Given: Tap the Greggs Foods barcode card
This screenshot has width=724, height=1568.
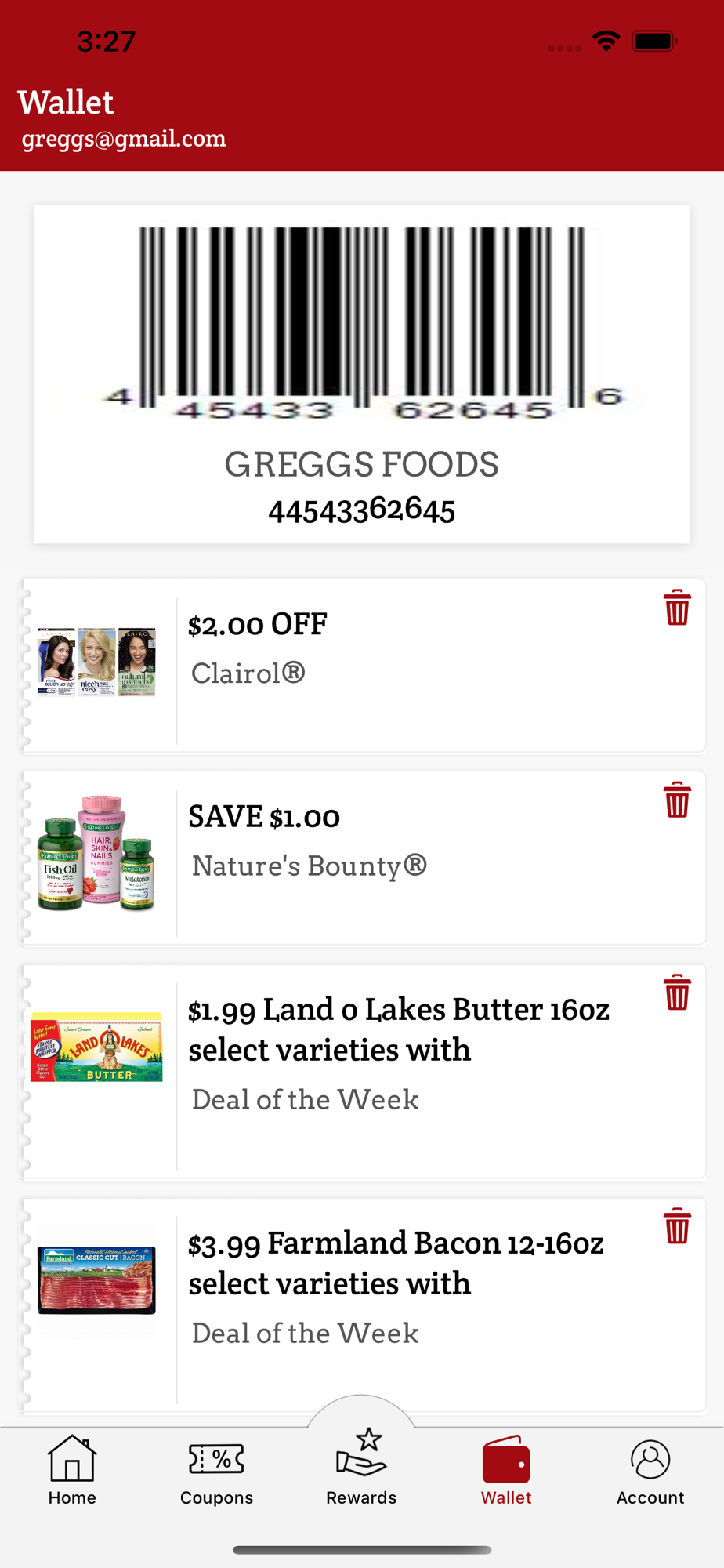Looking at the screenshot, I should tap(362, 374).
